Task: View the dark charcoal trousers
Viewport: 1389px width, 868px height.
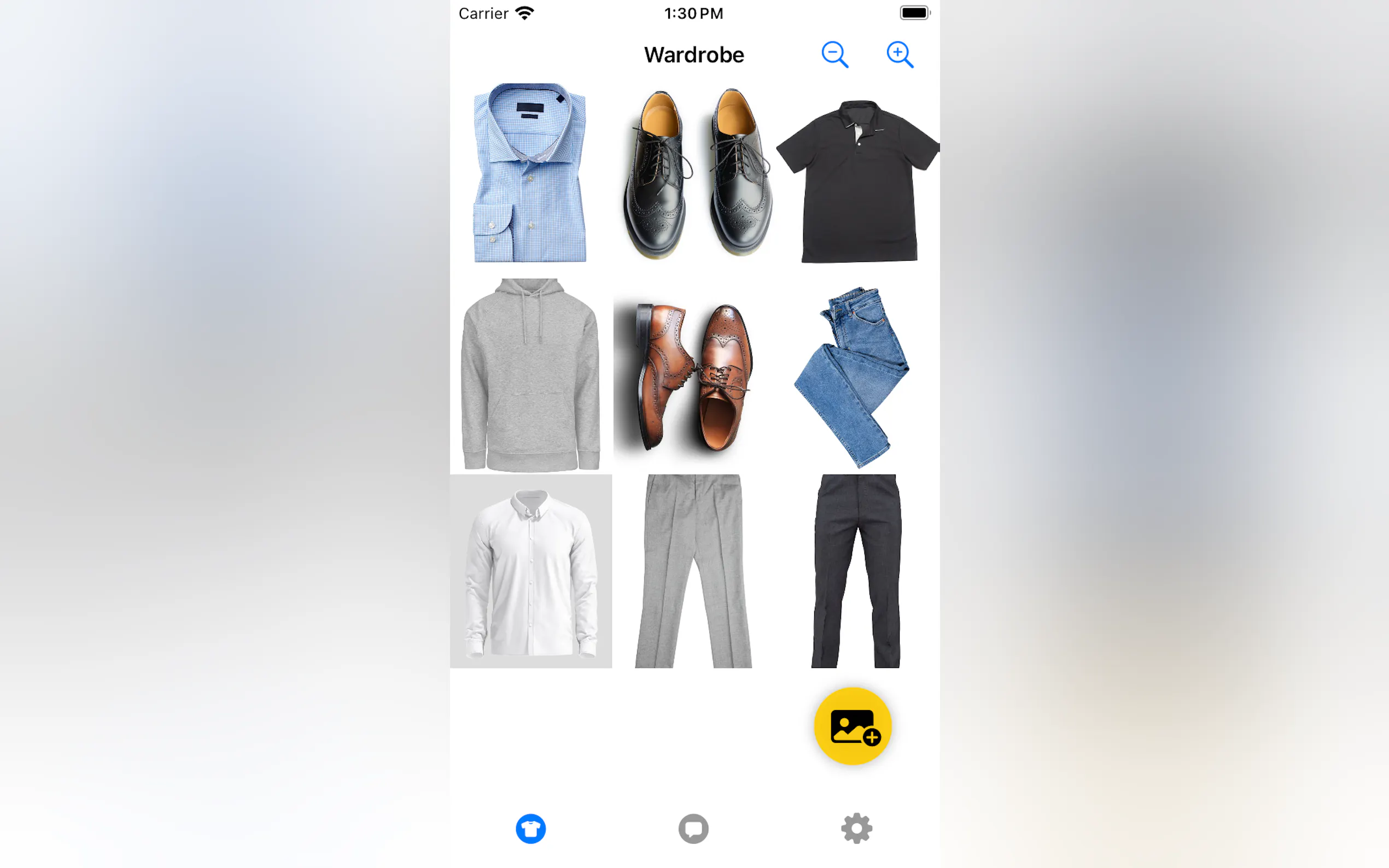Action: [856, 571]
